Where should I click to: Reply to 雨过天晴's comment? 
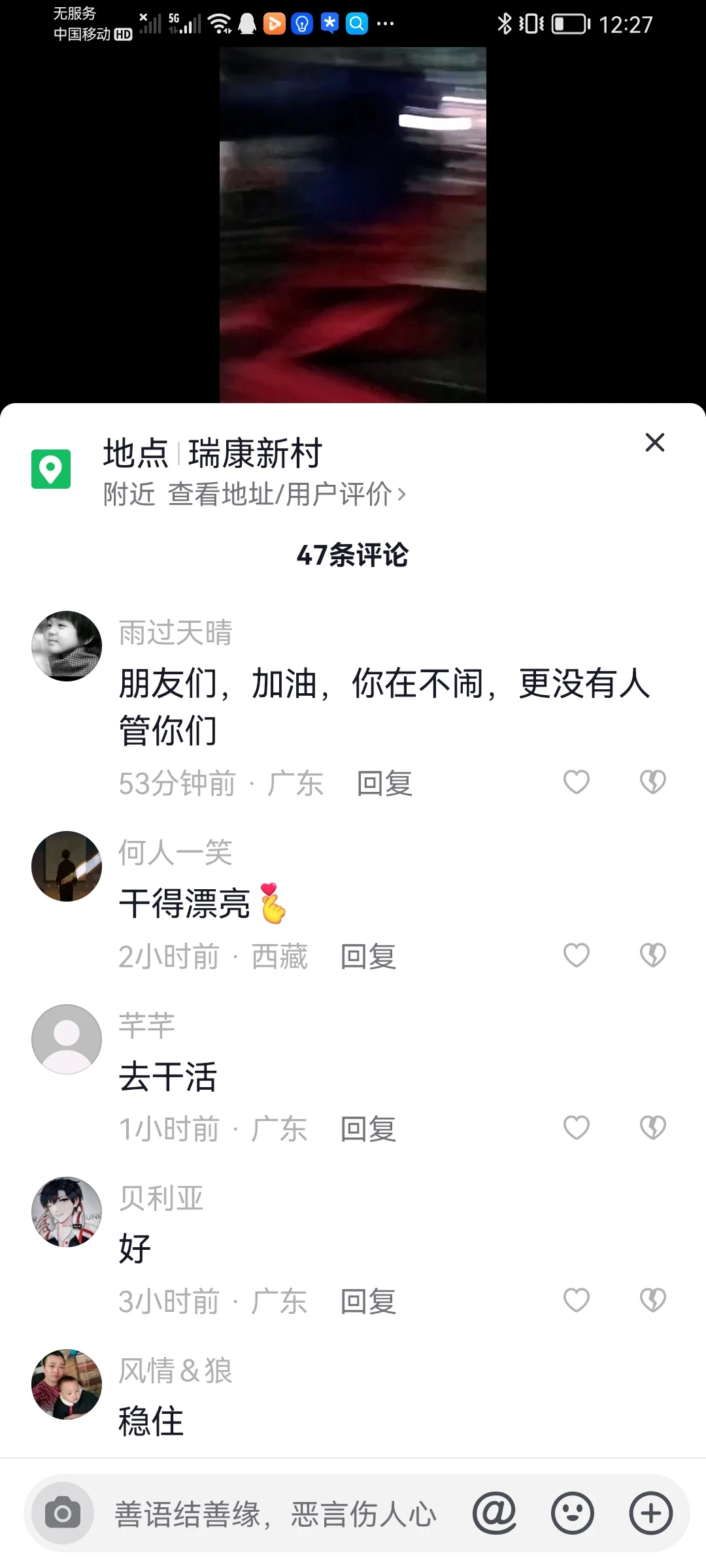(x=384, y=783)
